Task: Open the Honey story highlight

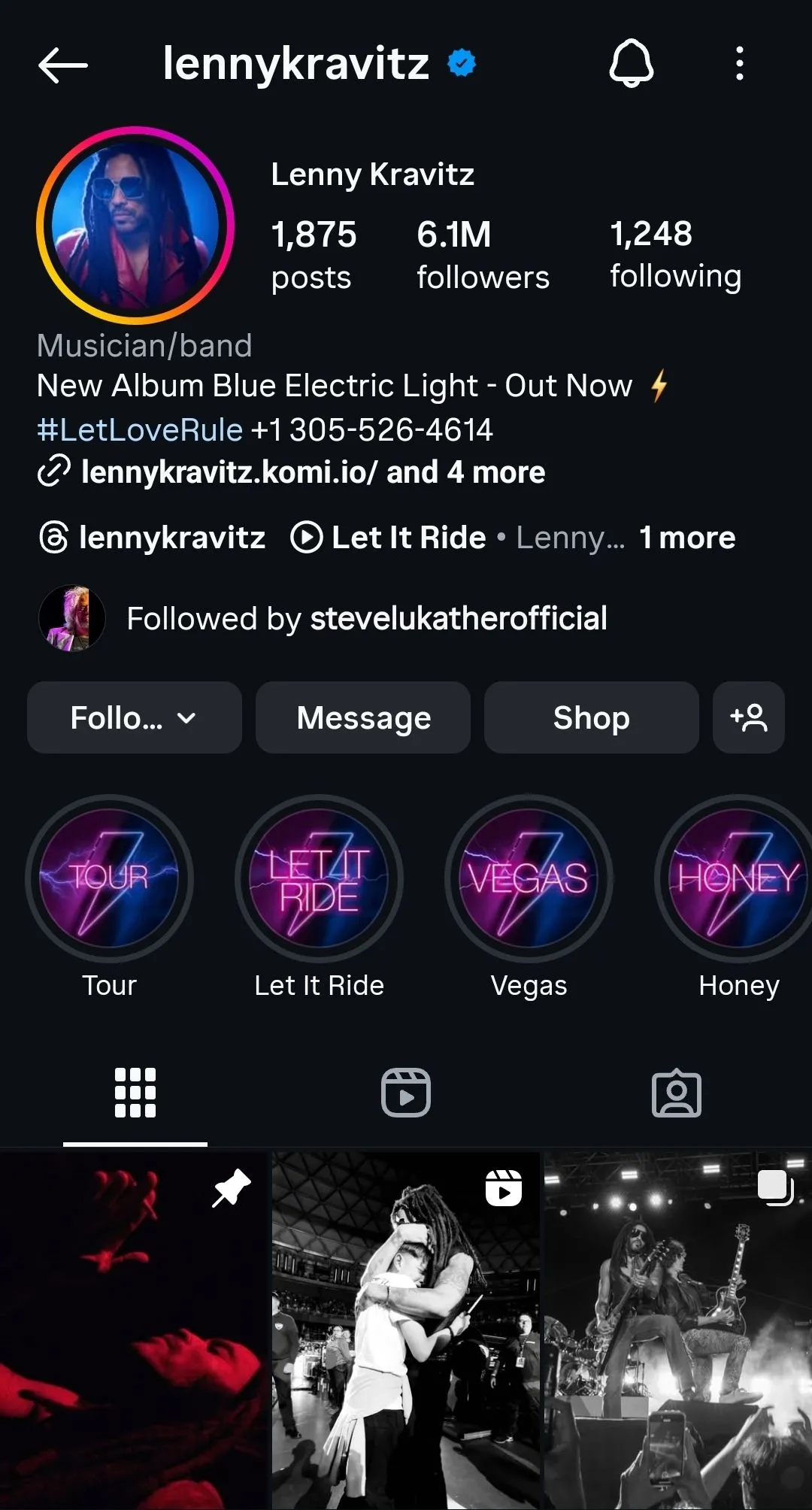Action: pyautogui.click(x=737, y=878)
